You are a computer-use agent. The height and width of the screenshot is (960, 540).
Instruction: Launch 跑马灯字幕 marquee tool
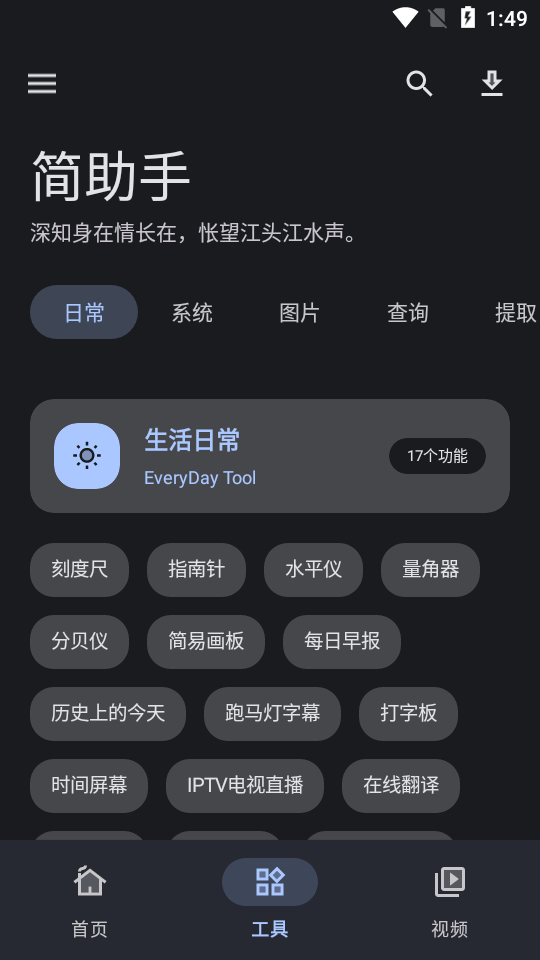coord(272,713)
